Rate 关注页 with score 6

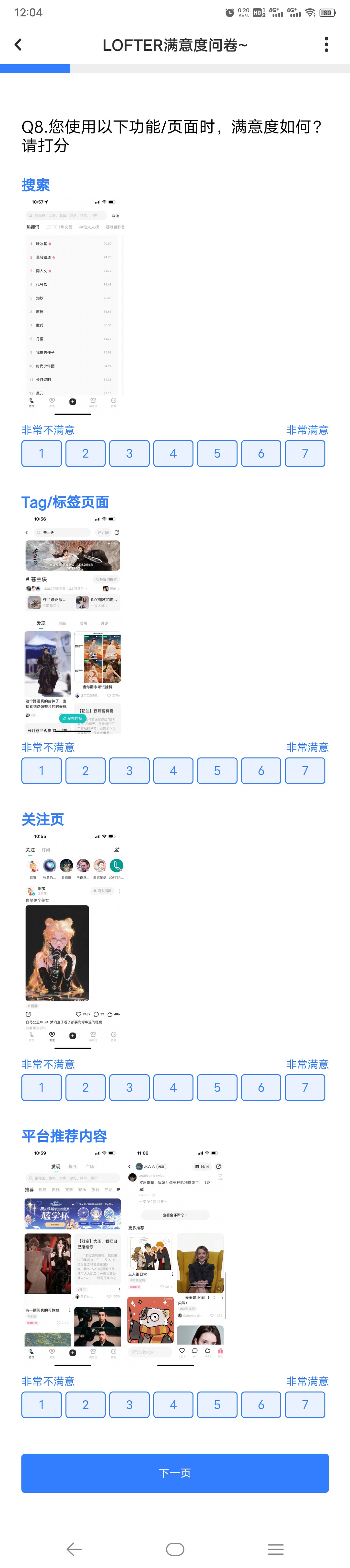tap(261, 1087)
